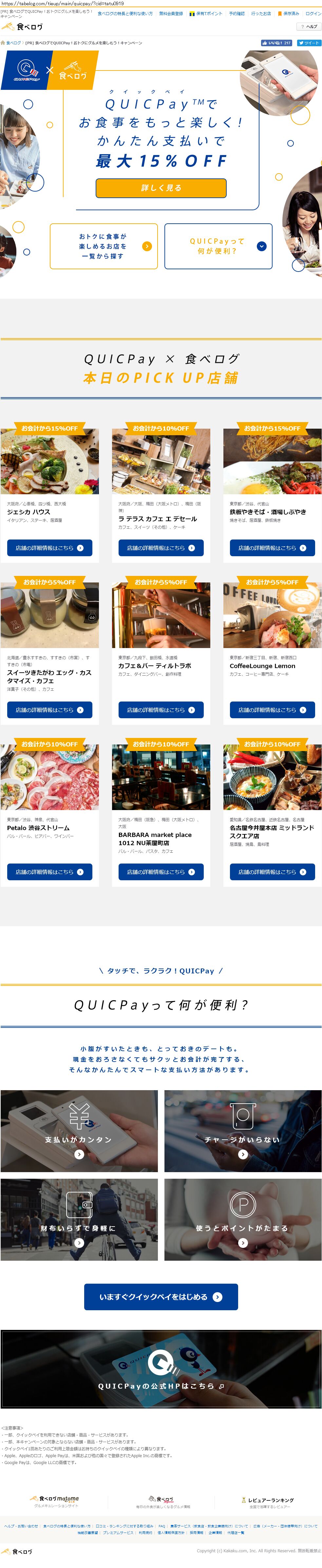Image resolution: width=322 pixels, height=1568 pixels.
Task: Open the 支払いがカンタン tile
Action: 79,1130
